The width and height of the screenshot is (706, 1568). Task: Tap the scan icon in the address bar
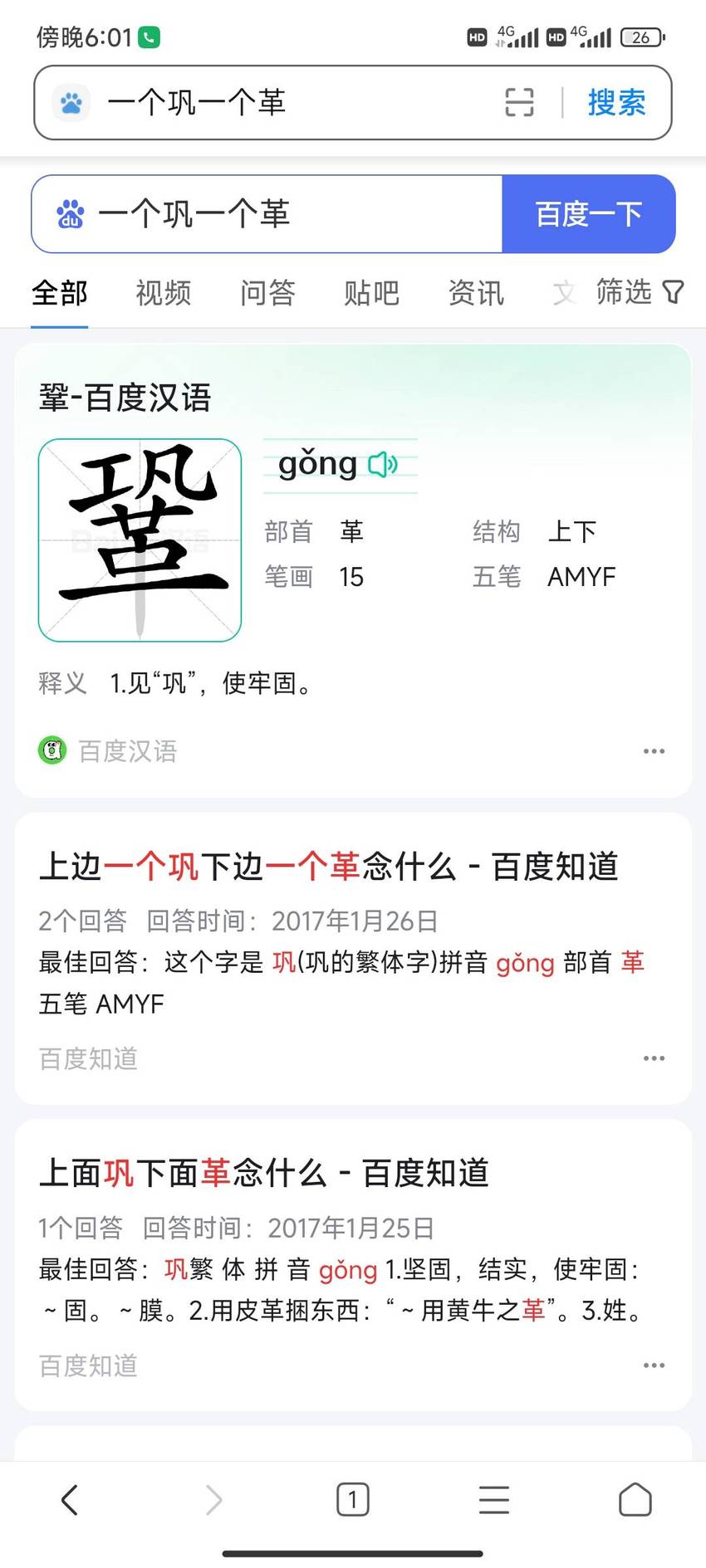[519, 103]
